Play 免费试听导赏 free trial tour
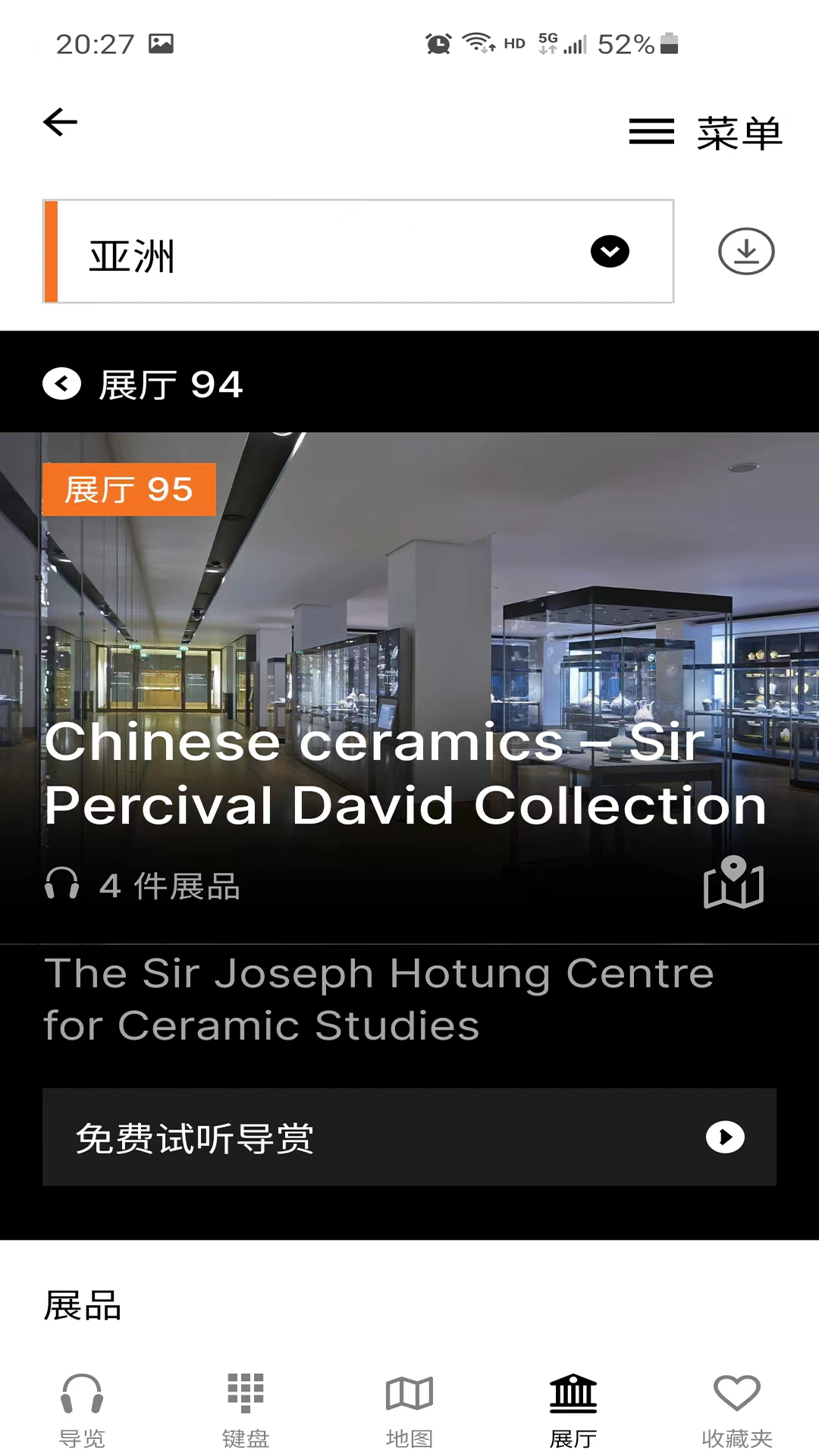The height and width of the screenshot is (1456, 819). [409, 1137]
